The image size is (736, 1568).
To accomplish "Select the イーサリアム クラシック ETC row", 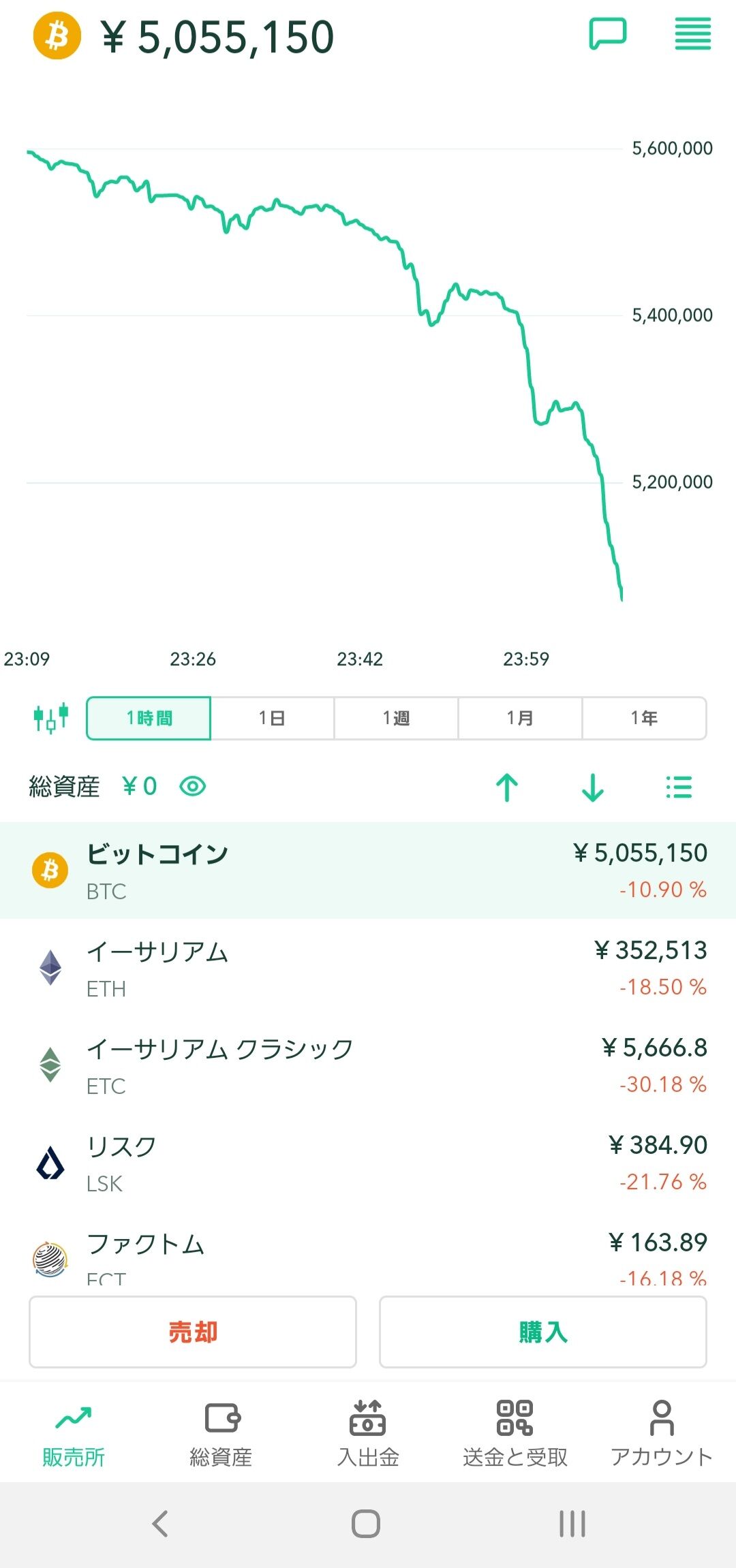I will coord(368,1065).
